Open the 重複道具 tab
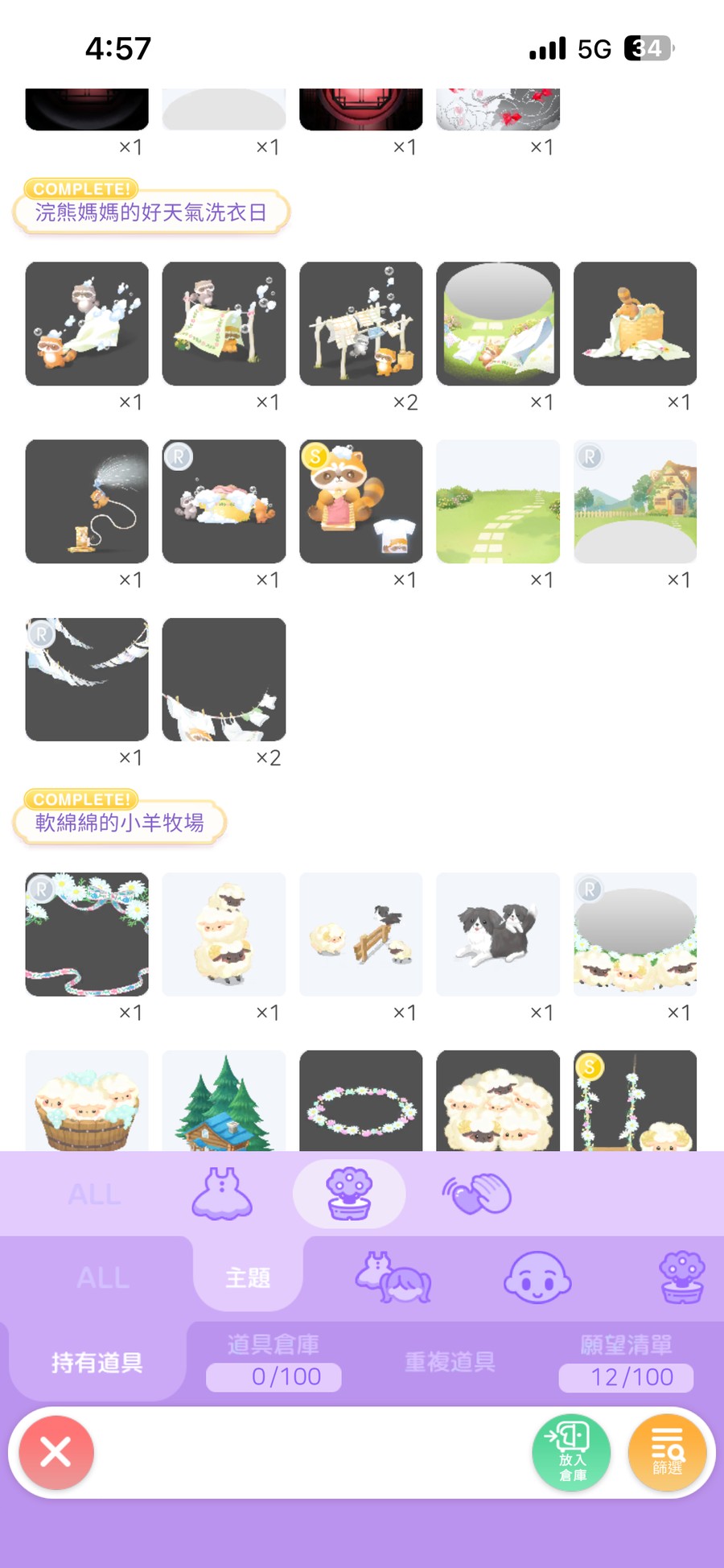 450,1362
